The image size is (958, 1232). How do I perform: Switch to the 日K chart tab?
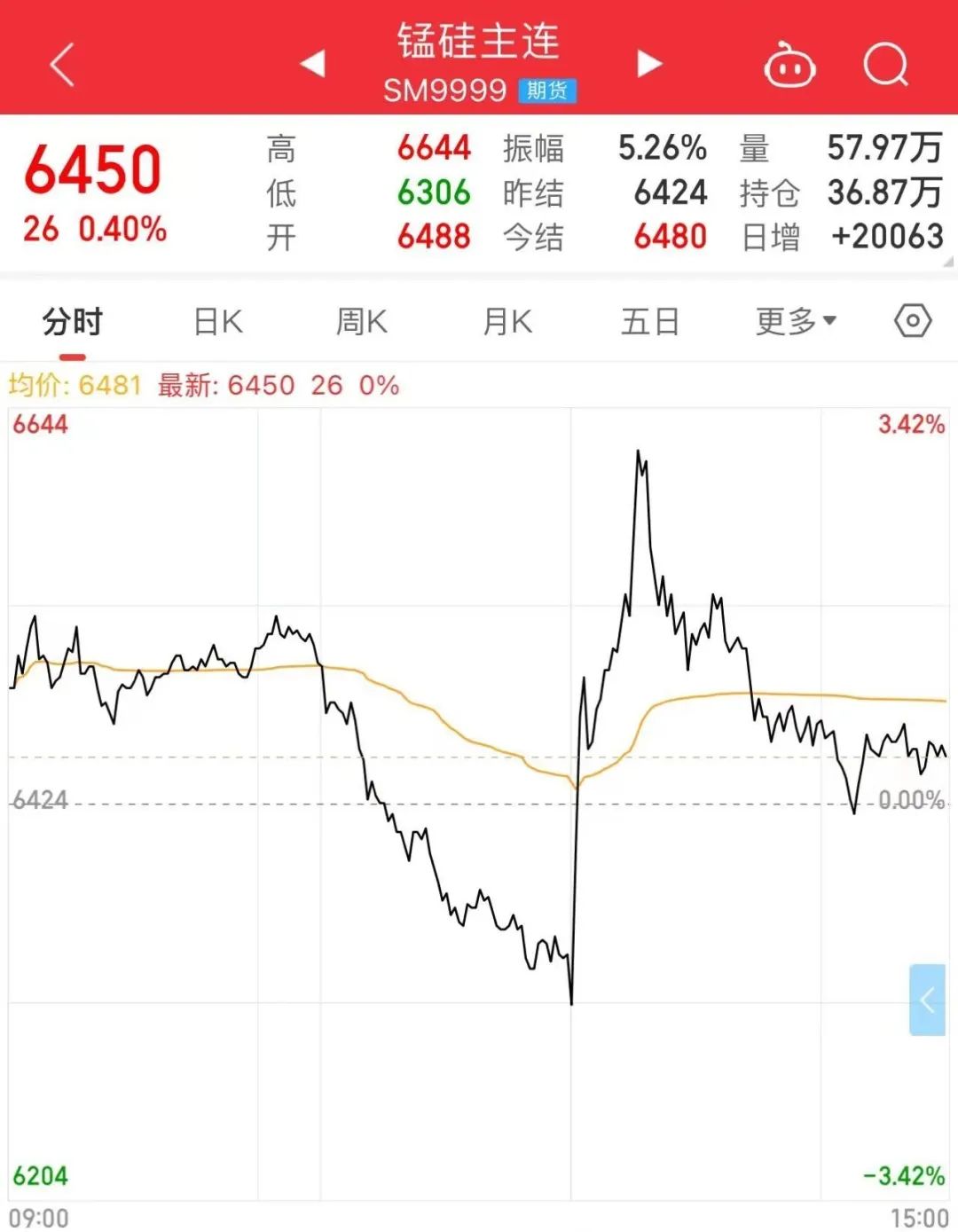click(x=218, y=321)
